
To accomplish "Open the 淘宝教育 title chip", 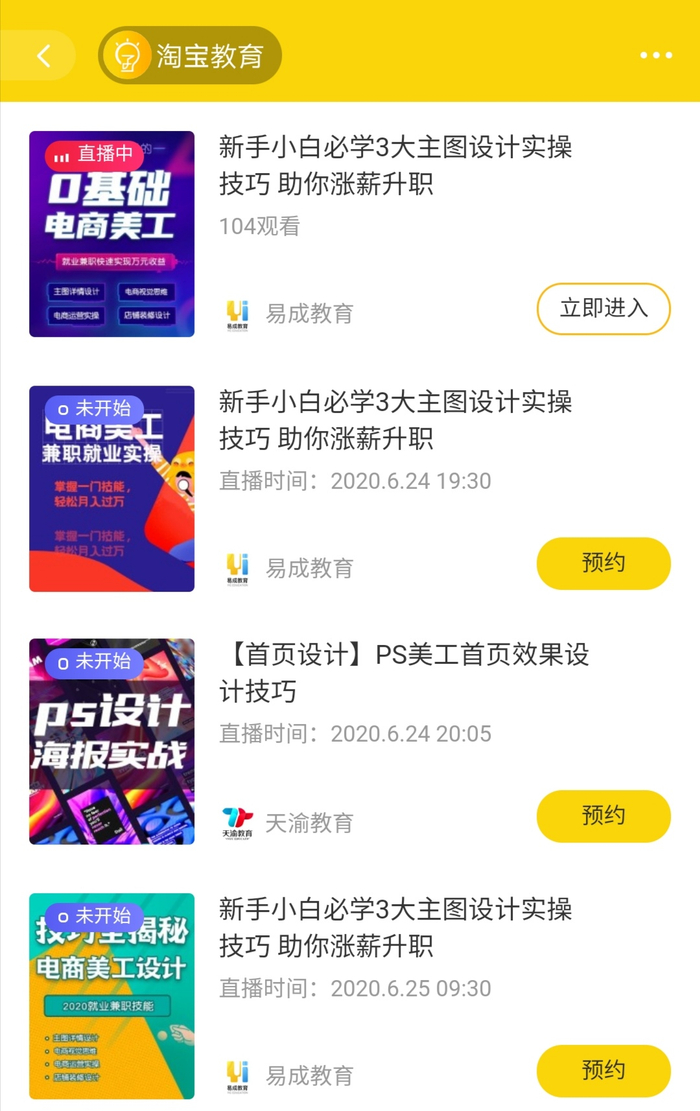I will pos(190,55).
